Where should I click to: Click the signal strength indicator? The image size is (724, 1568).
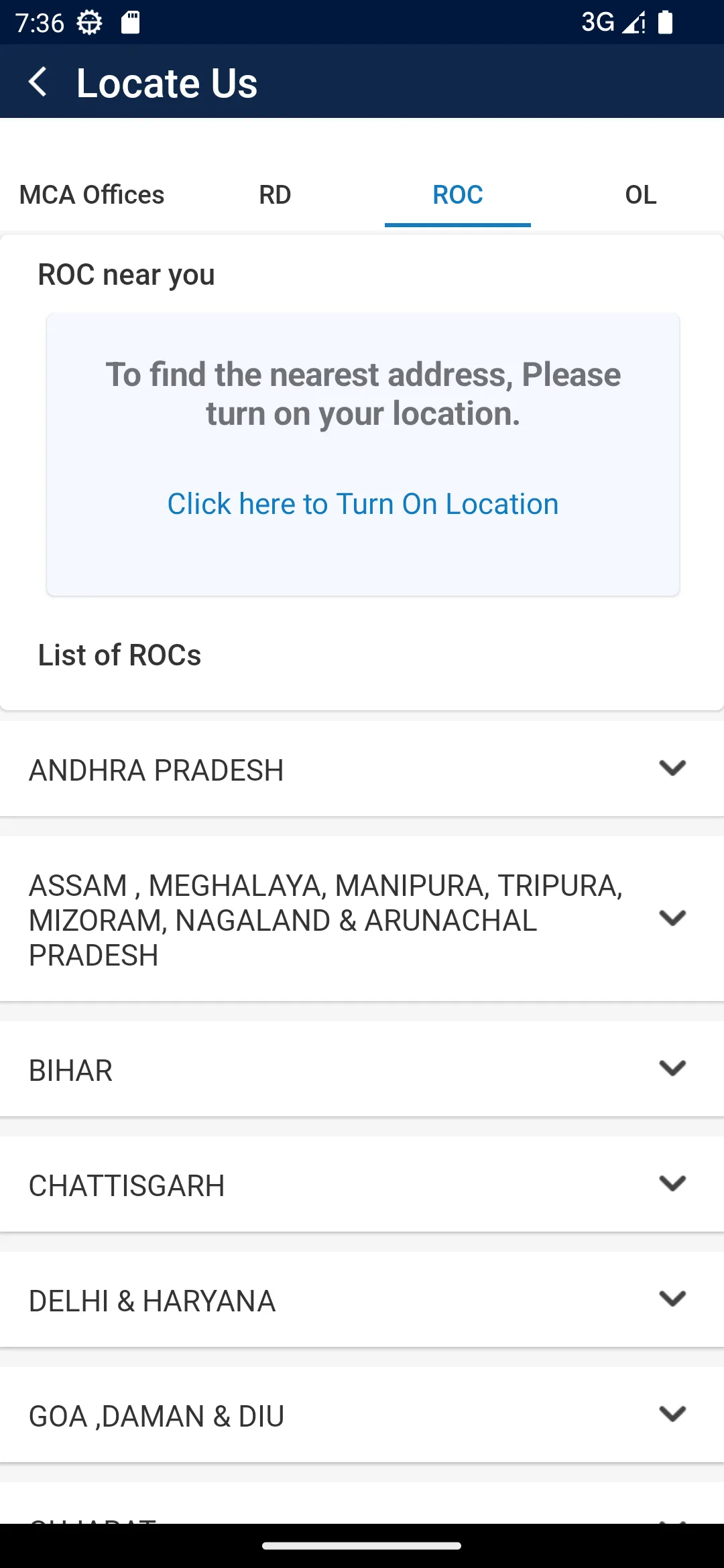tap(633, 22)
